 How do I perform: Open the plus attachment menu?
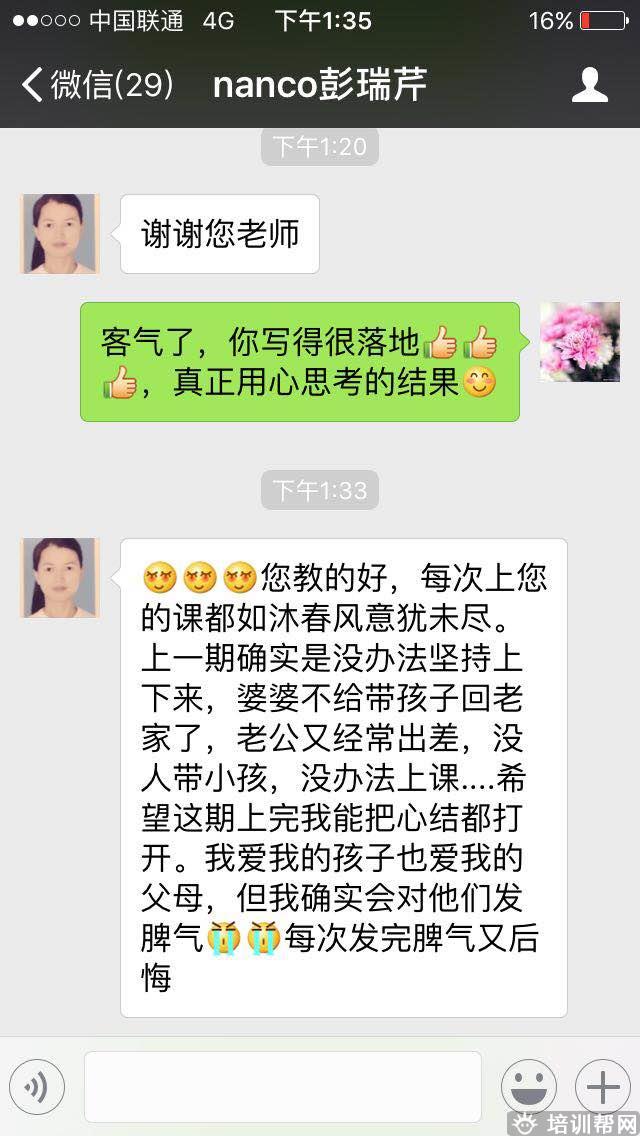(602, 1086)
